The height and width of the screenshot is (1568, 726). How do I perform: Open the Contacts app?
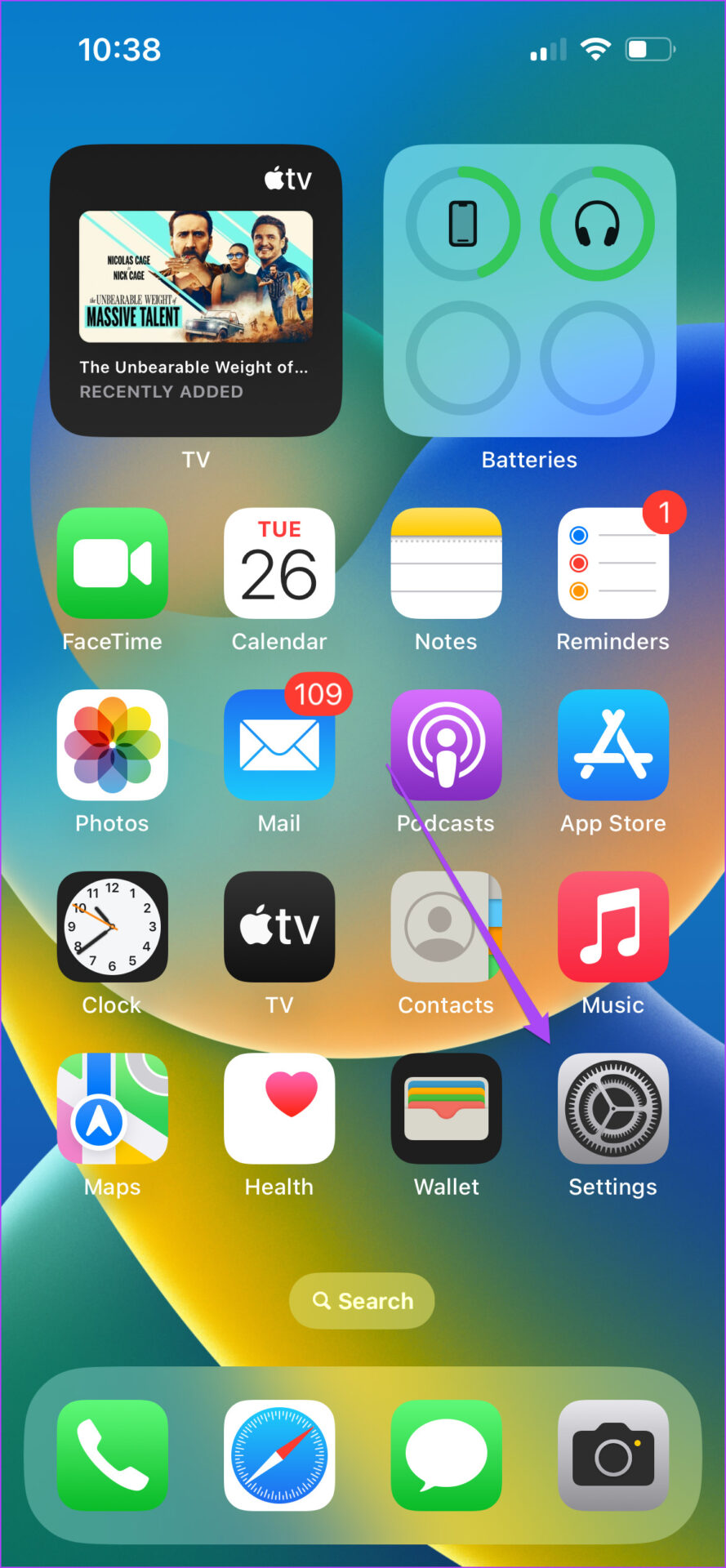point(446,927)
